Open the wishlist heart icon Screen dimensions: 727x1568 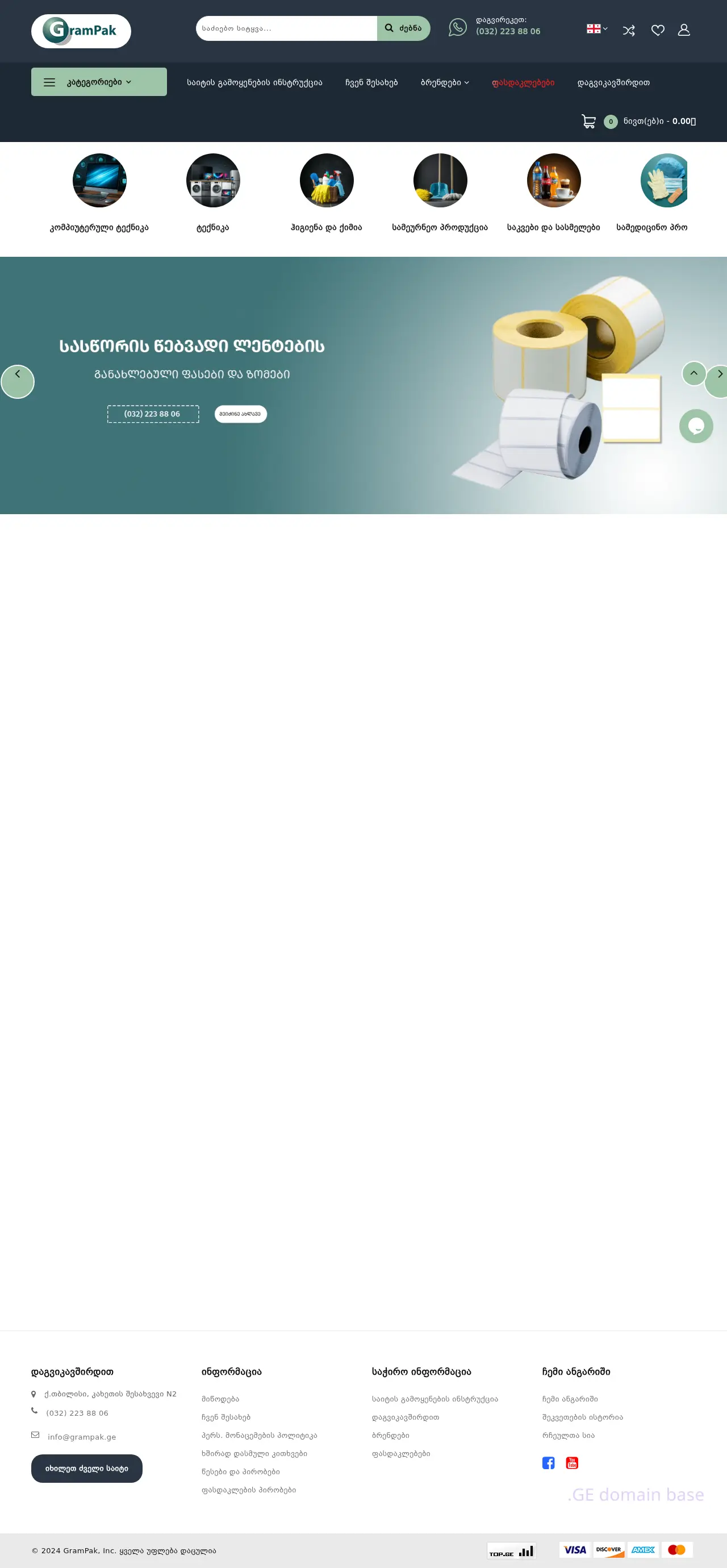tap(657, 31)
